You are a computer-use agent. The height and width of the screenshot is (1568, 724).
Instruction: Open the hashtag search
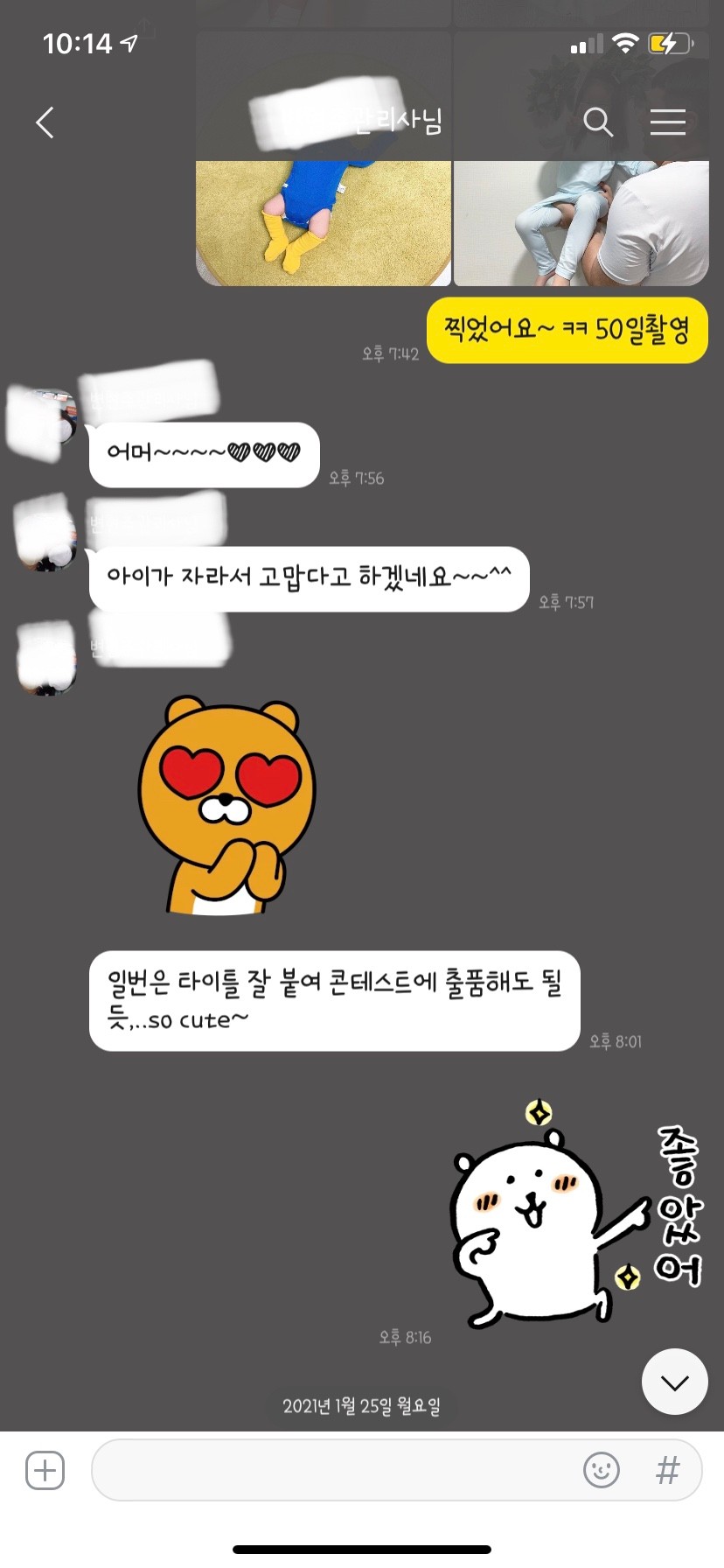click(x=667, y=1470)
